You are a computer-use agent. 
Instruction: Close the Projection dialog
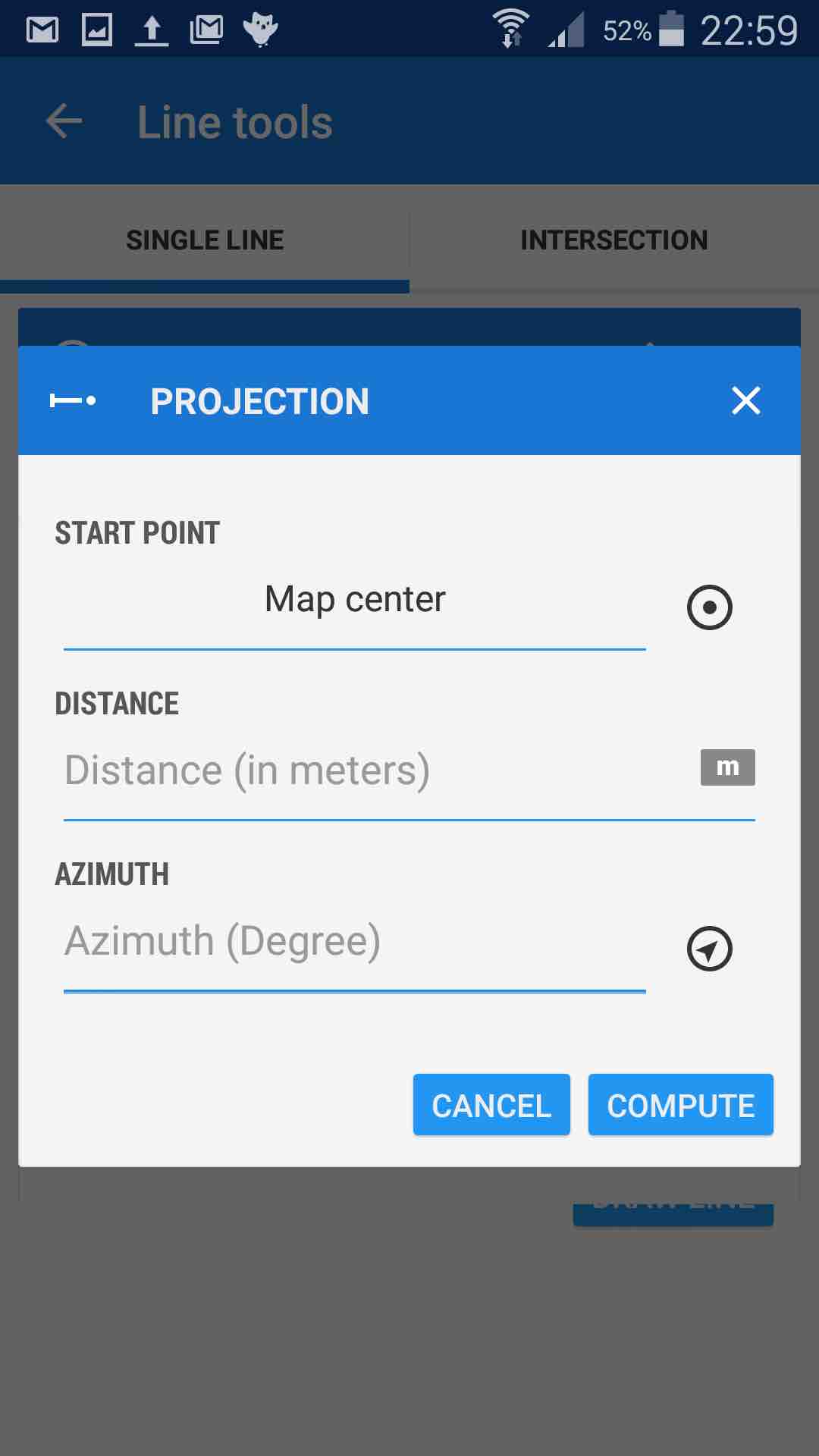746,400
